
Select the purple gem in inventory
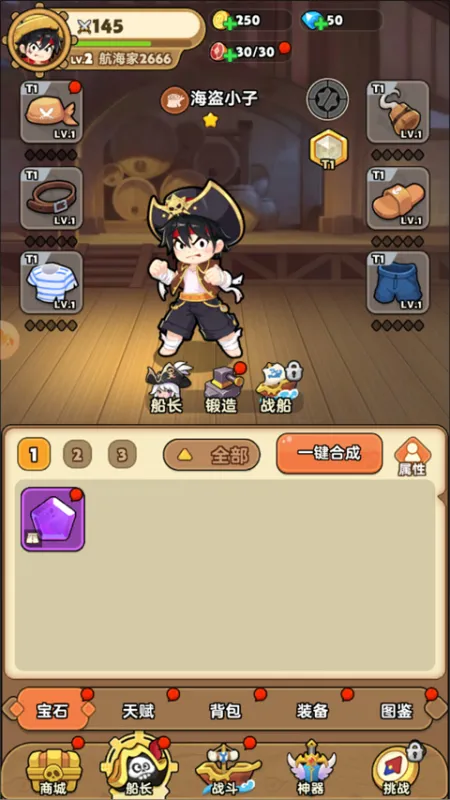(53, 519)
